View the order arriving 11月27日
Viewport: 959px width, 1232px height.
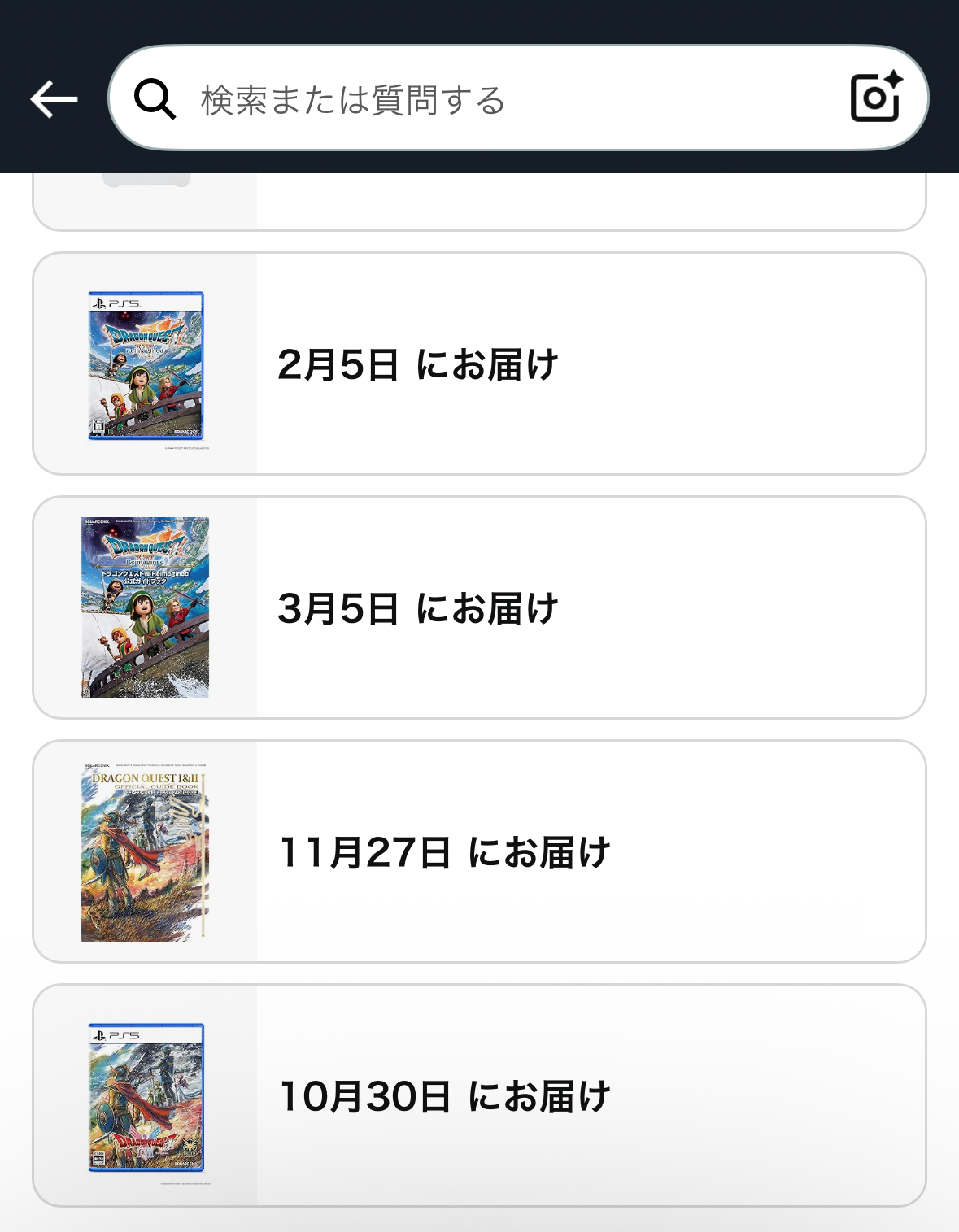tap(479, 851)
